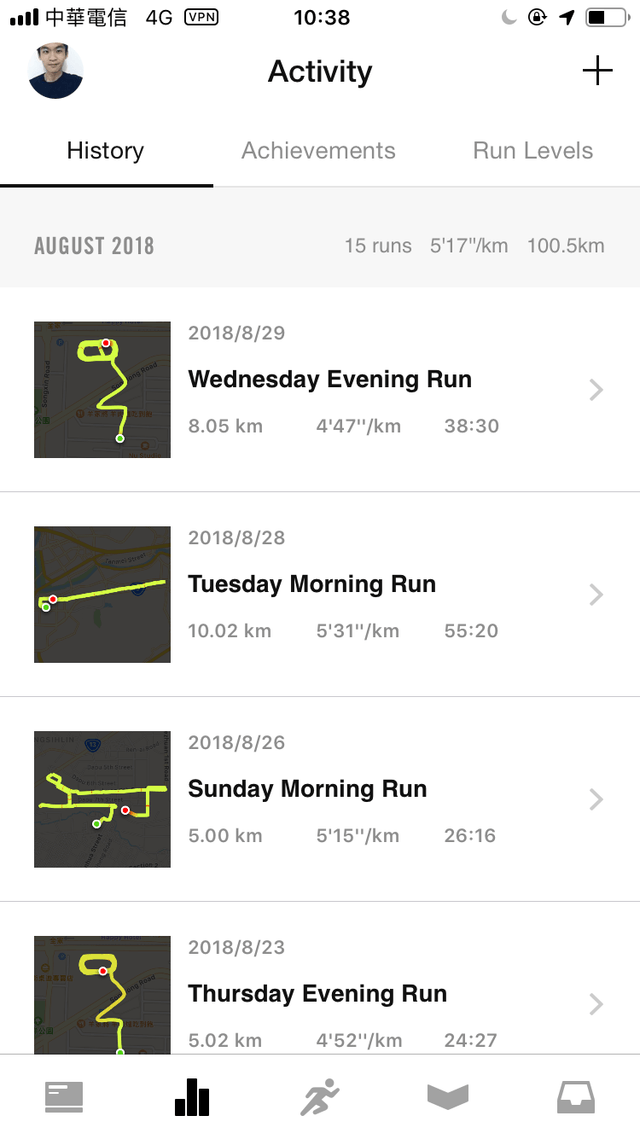View the Sunday Morning Run
The height and width of the screenshot is (1138, 640).
(320, 799)
